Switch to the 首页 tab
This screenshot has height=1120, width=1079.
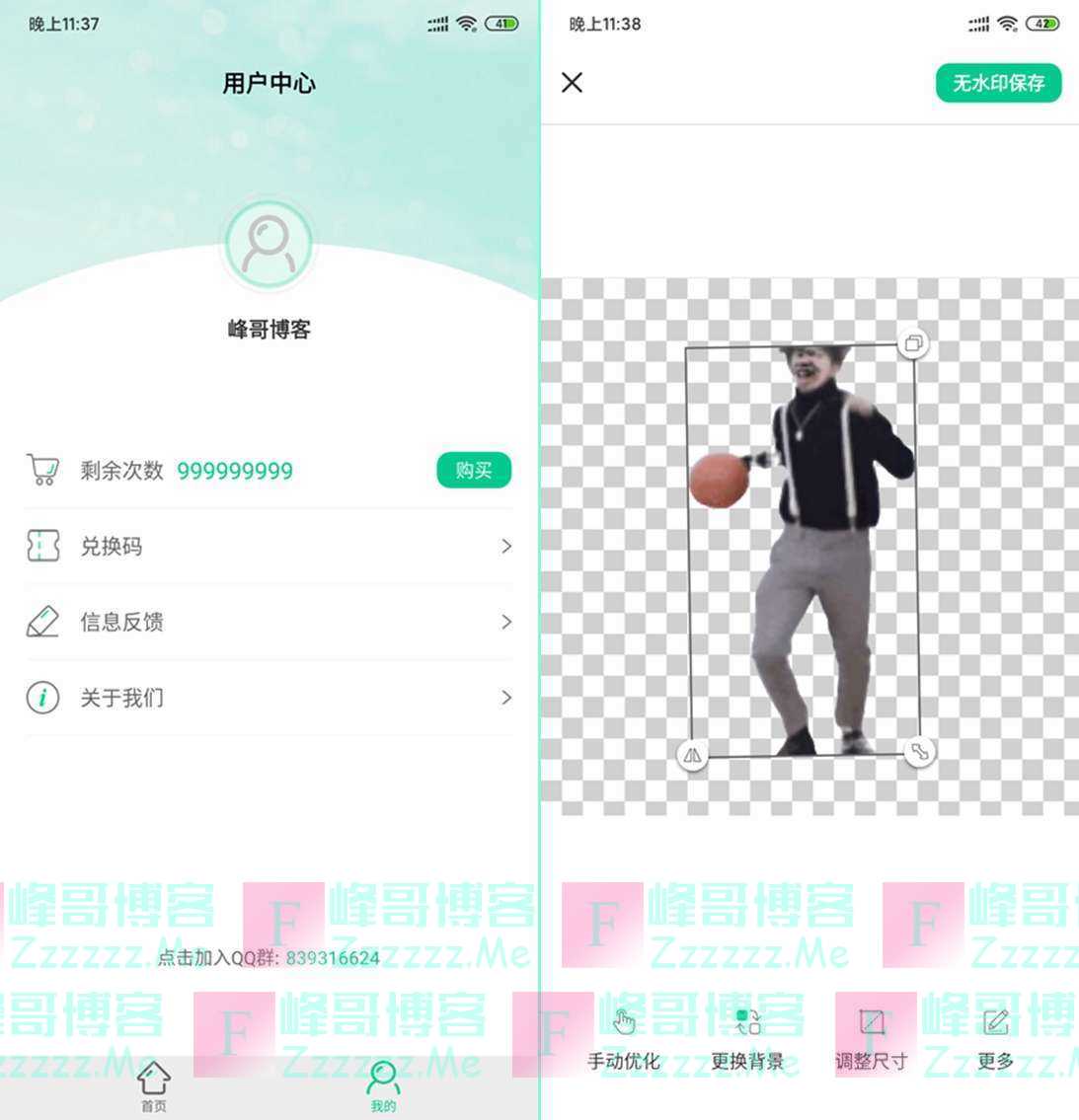point(153,1086)
